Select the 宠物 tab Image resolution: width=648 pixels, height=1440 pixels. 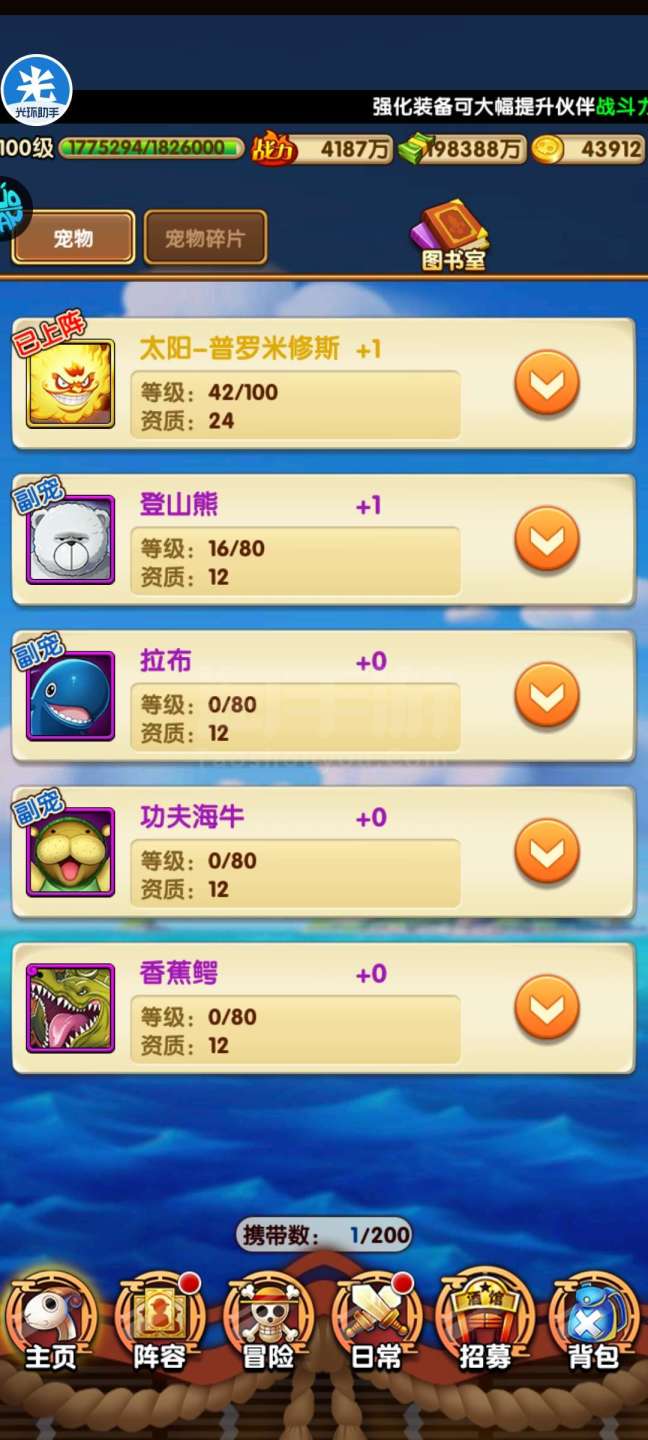[73, 238]
